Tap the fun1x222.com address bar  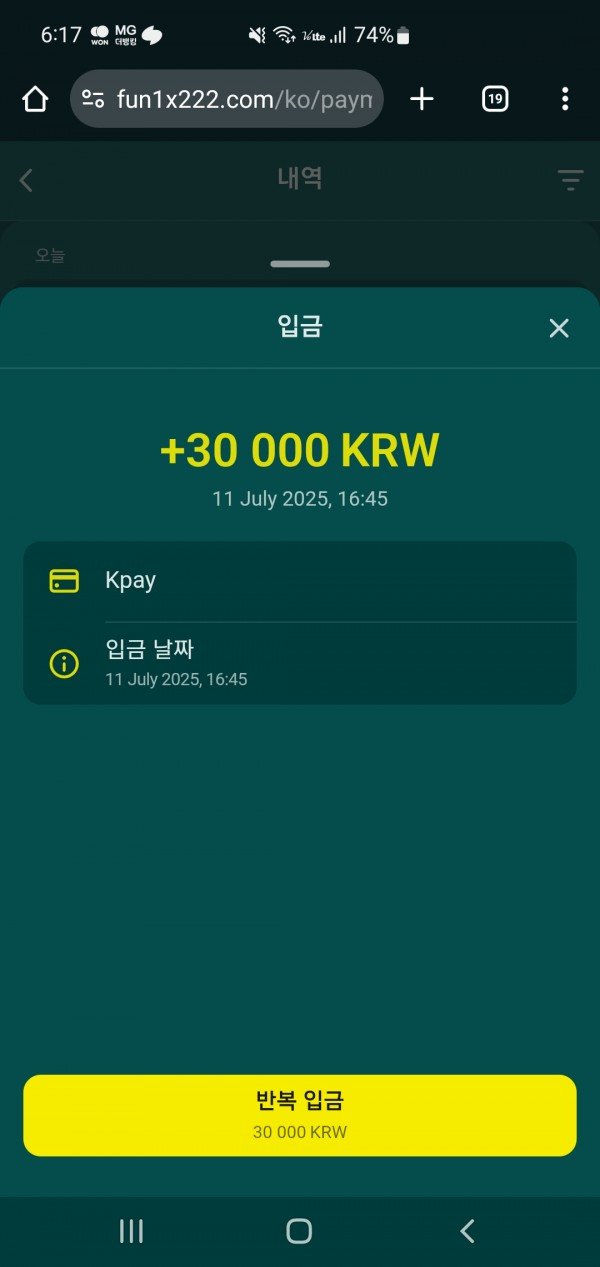pos(240,99)
